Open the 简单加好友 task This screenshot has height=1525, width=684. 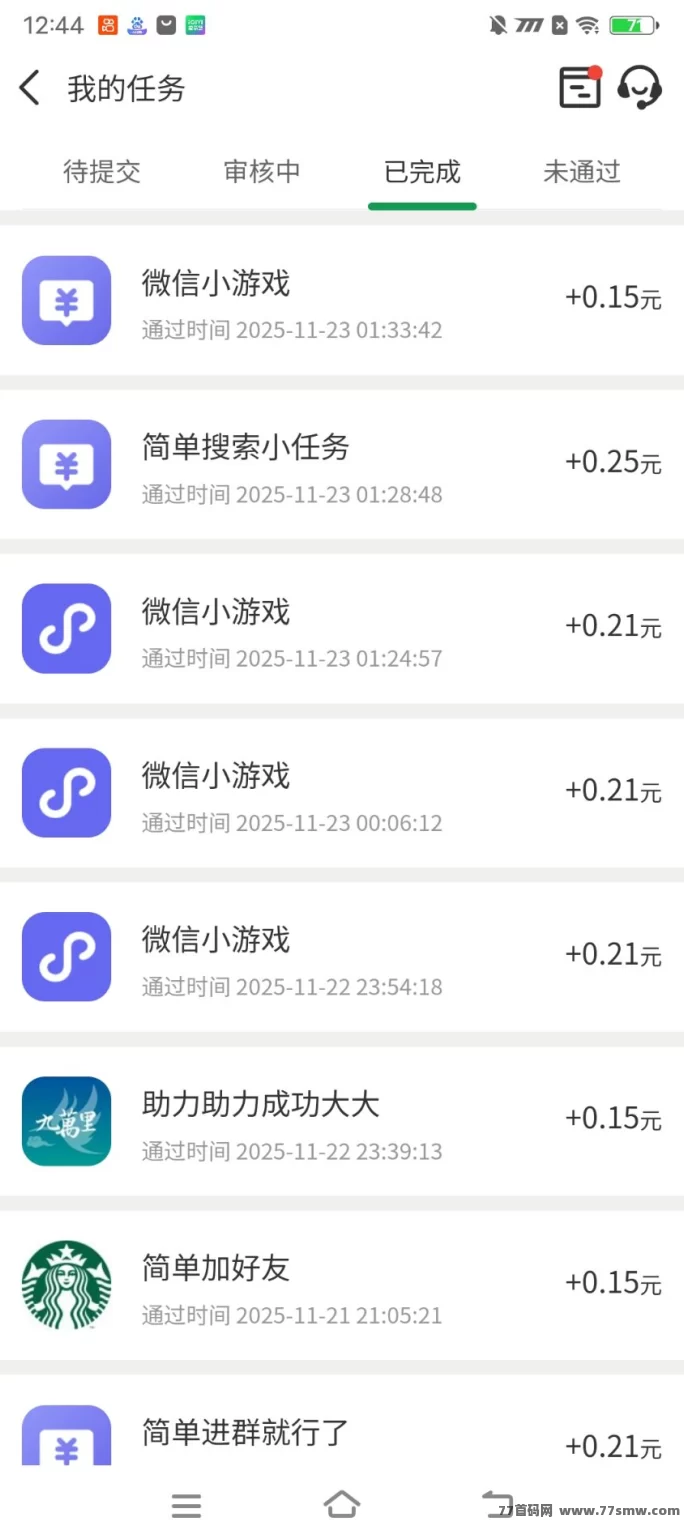click(342, 1285)
